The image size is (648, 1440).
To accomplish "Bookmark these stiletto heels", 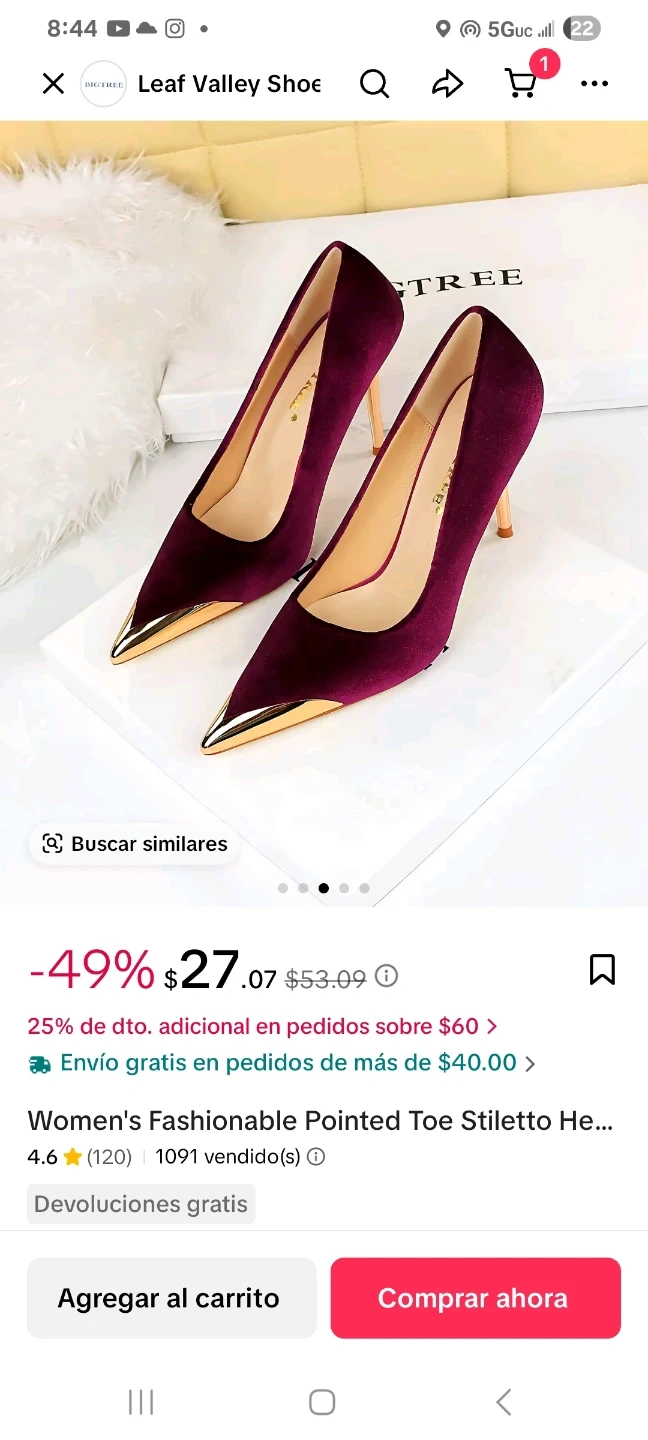I will click(x=602, y=969).
